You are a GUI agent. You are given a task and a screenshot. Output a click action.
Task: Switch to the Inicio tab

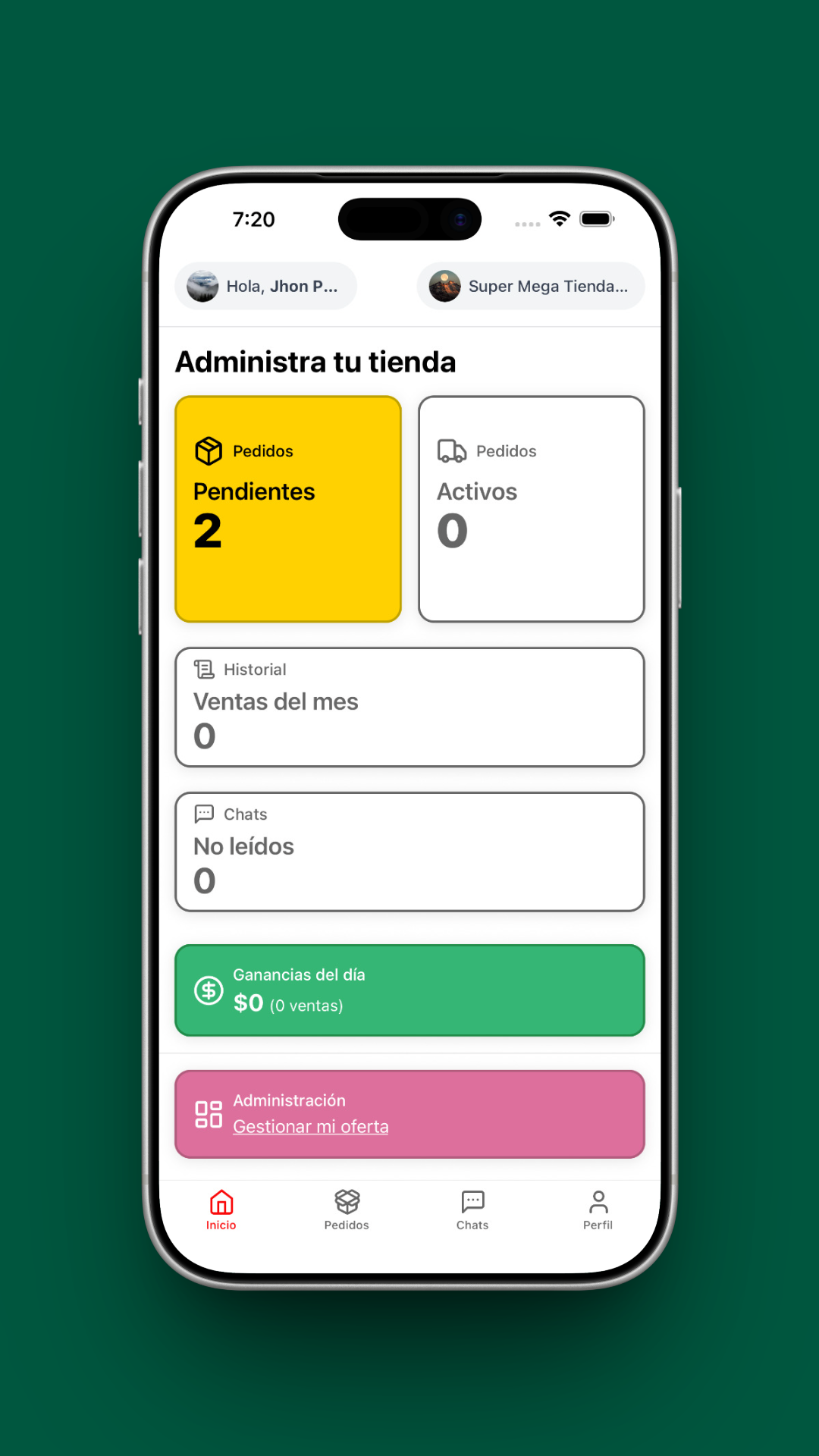(221, 1210)
